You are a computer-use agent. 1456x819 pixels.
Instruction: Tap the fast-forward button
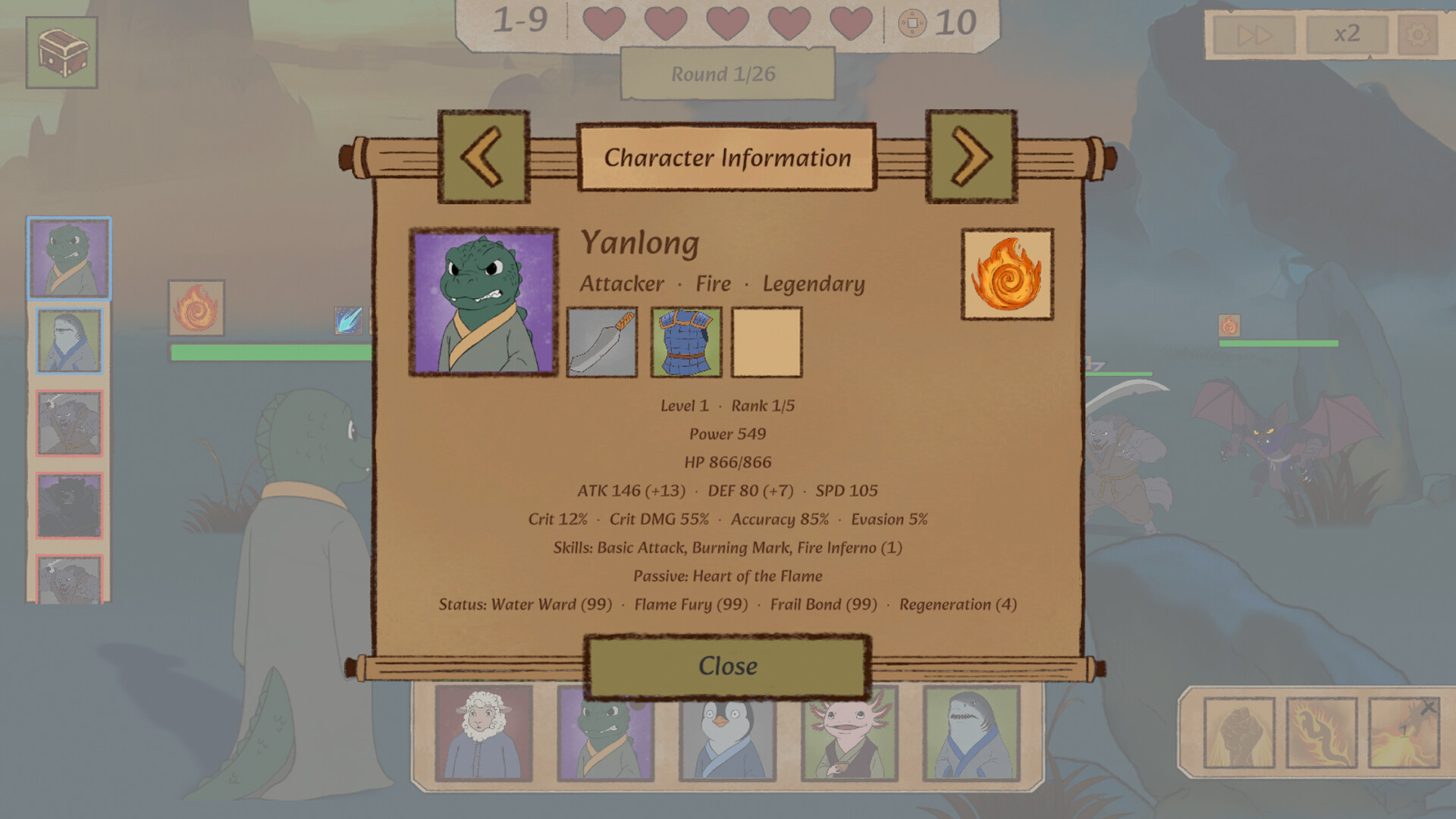coord(1254,34)
